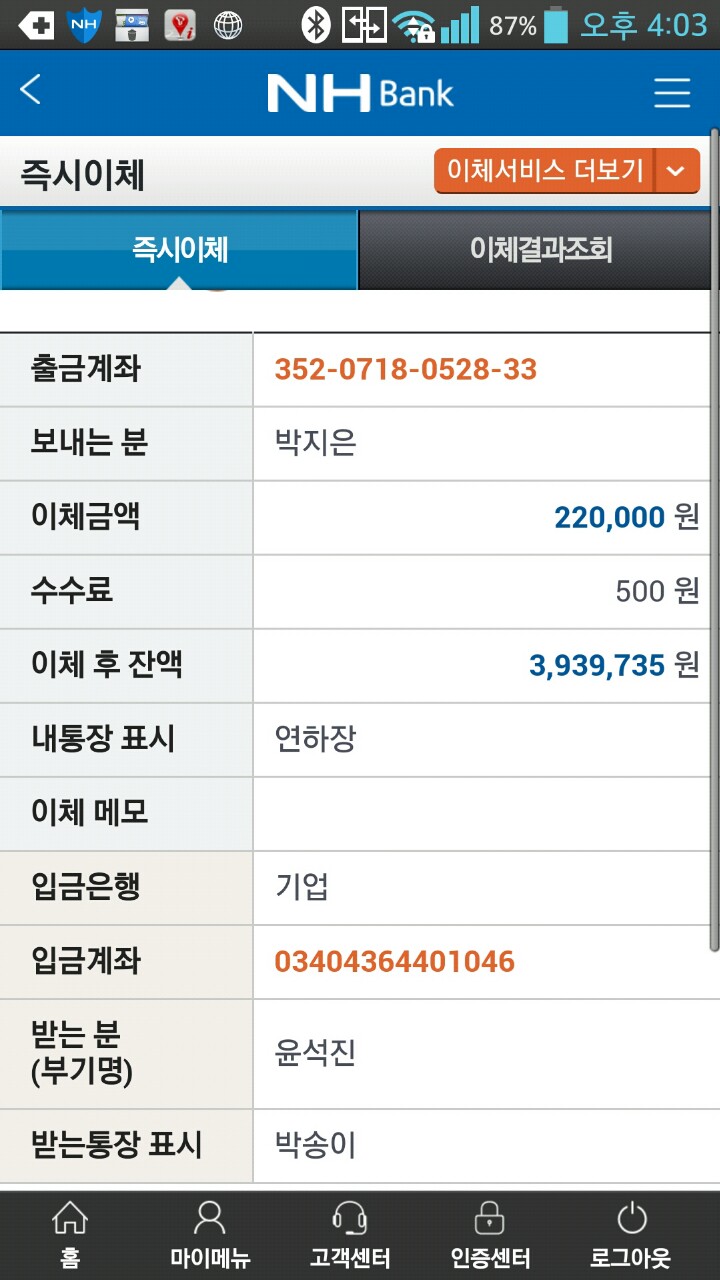This screenshot has width=720, height=1280.
Task: Open the hamburger menu
Action: click(672, 92)
